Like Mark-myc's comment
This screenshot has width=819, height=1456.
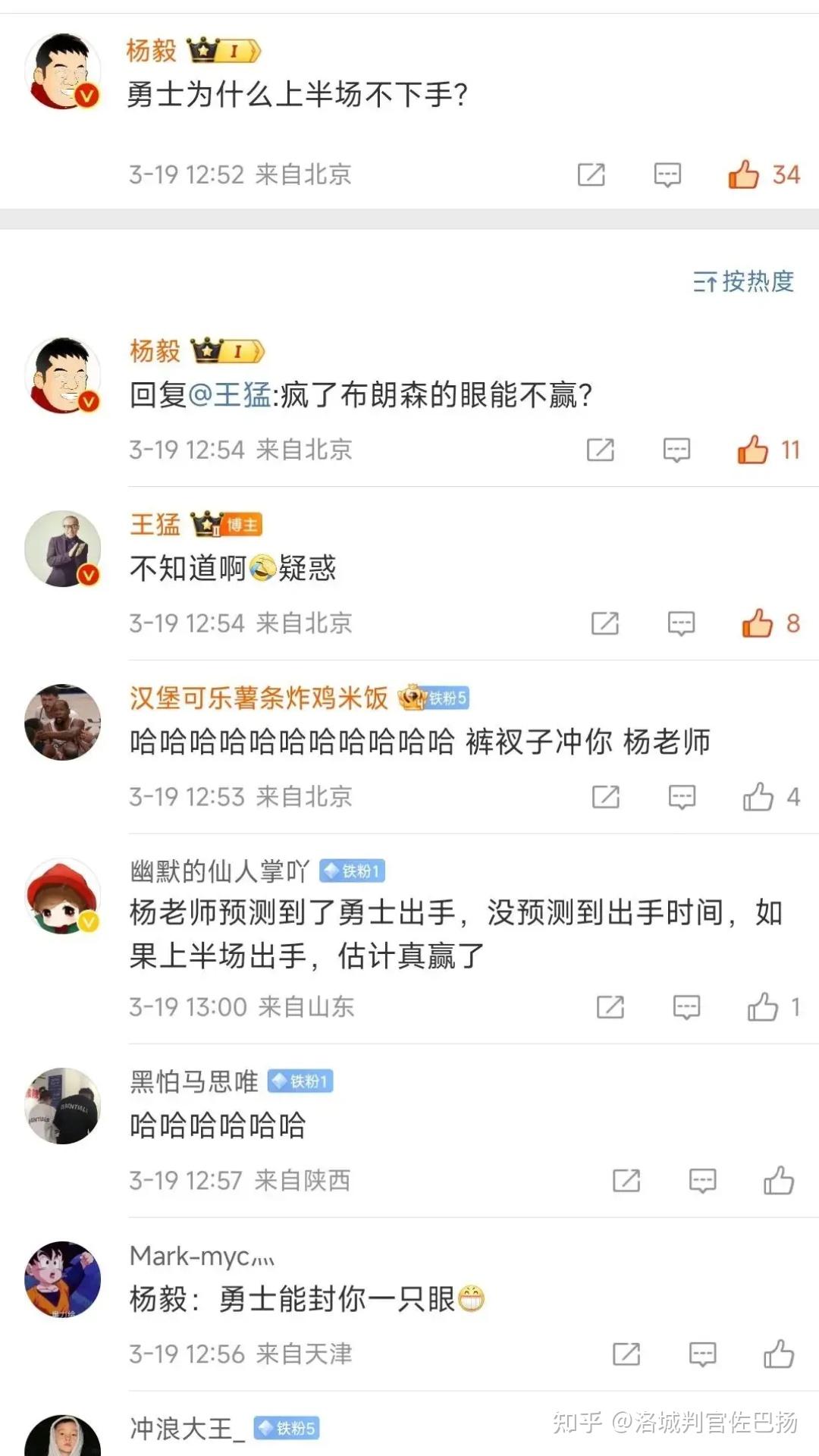[779, 1354]
